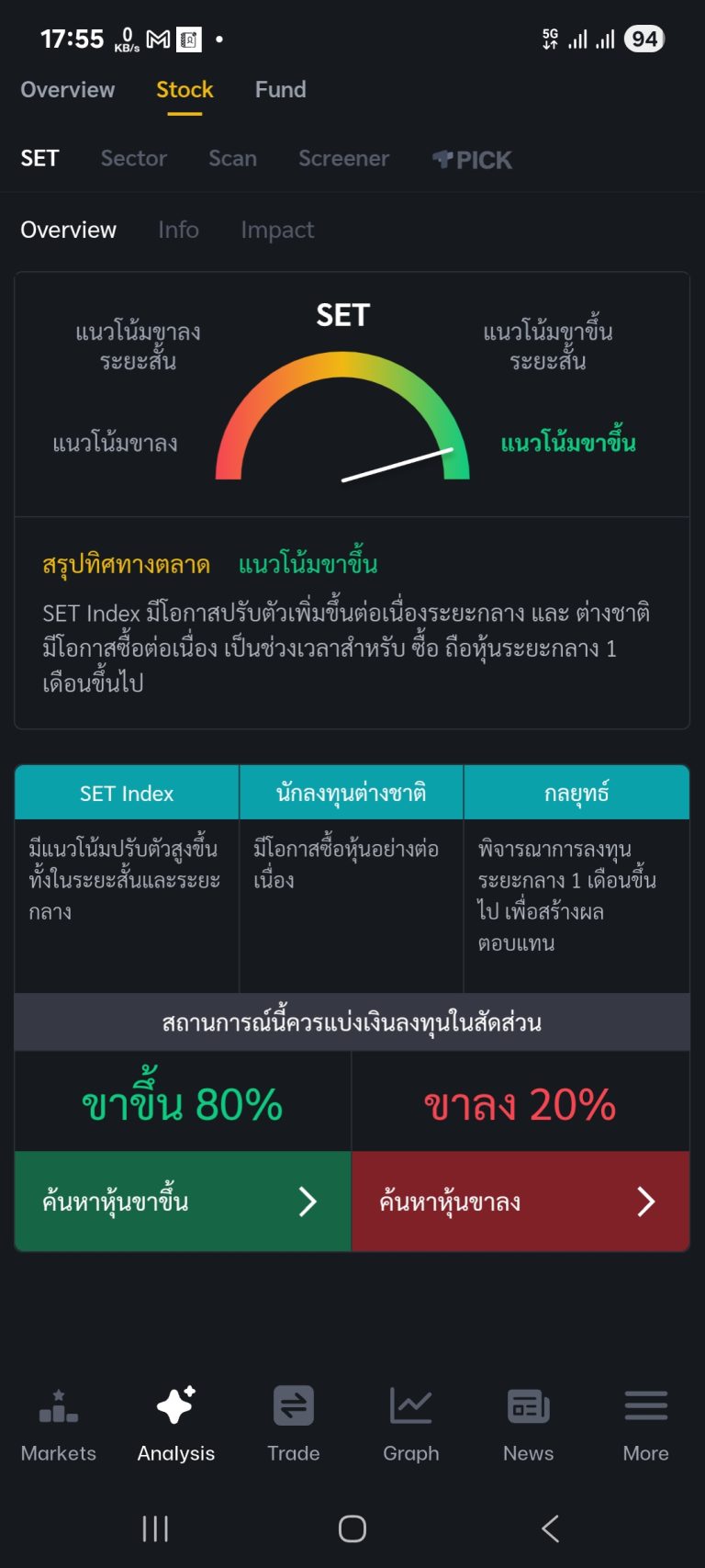This screenshot has height=1568, width=705.
Task: Go to Markets in bottom navigation
Action: [59, 1424]
